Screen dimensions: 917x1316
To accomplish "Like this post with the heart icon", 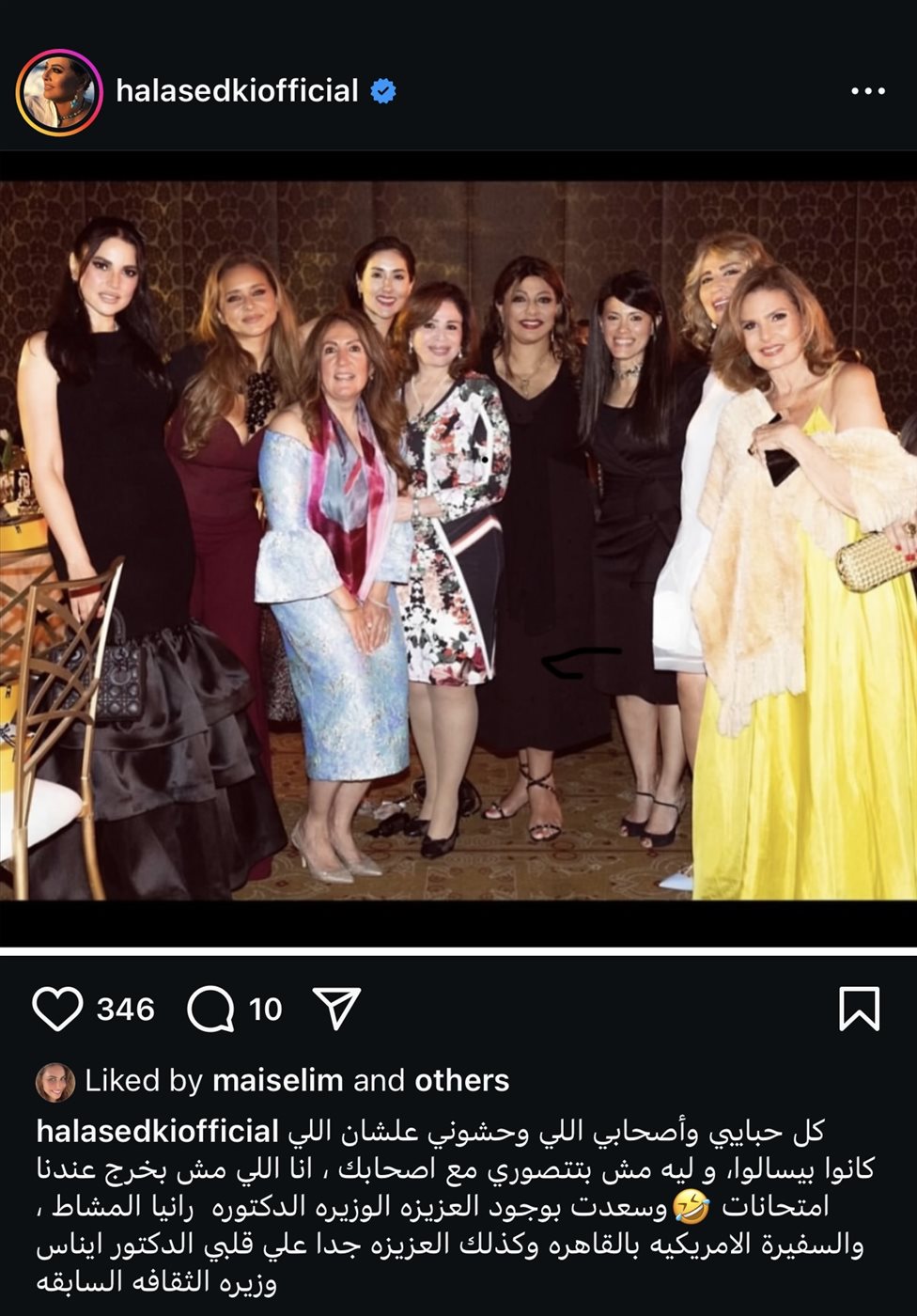I will pos(58,1010).
